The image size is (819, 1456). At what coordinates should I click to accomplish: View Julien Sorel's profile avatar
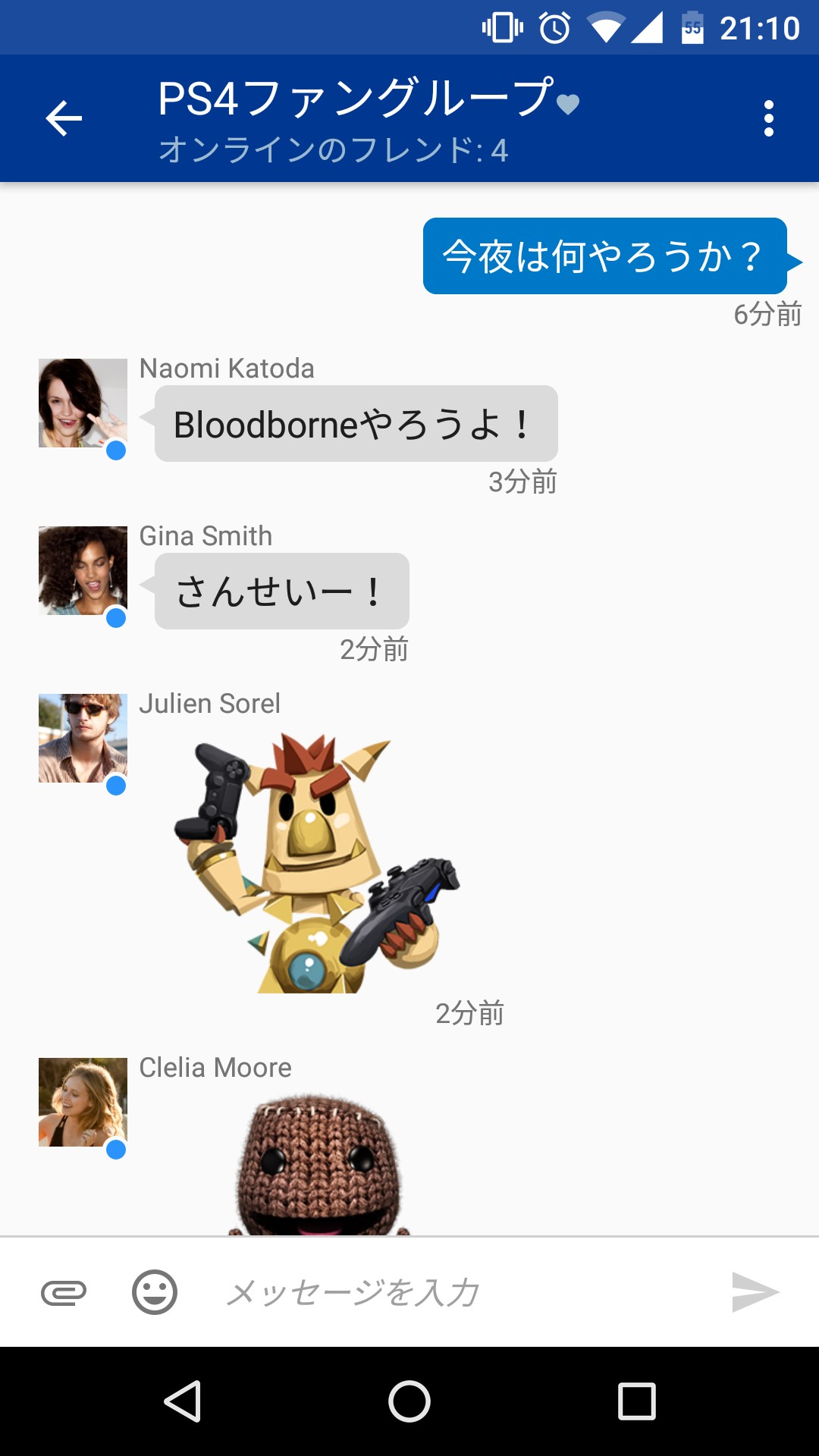coord(83,739)
